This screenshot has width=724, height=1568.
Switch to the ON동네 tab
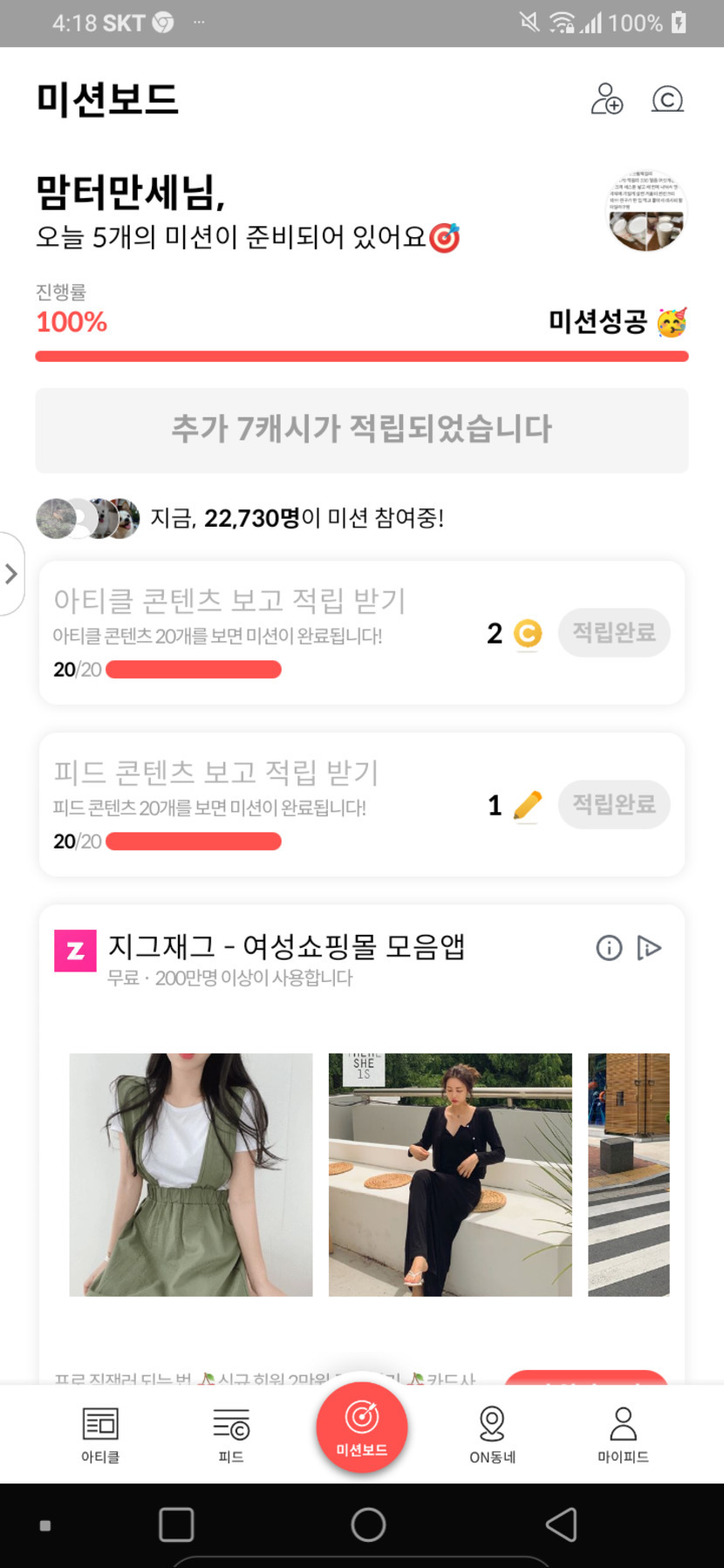click(x=492, y=1434)
